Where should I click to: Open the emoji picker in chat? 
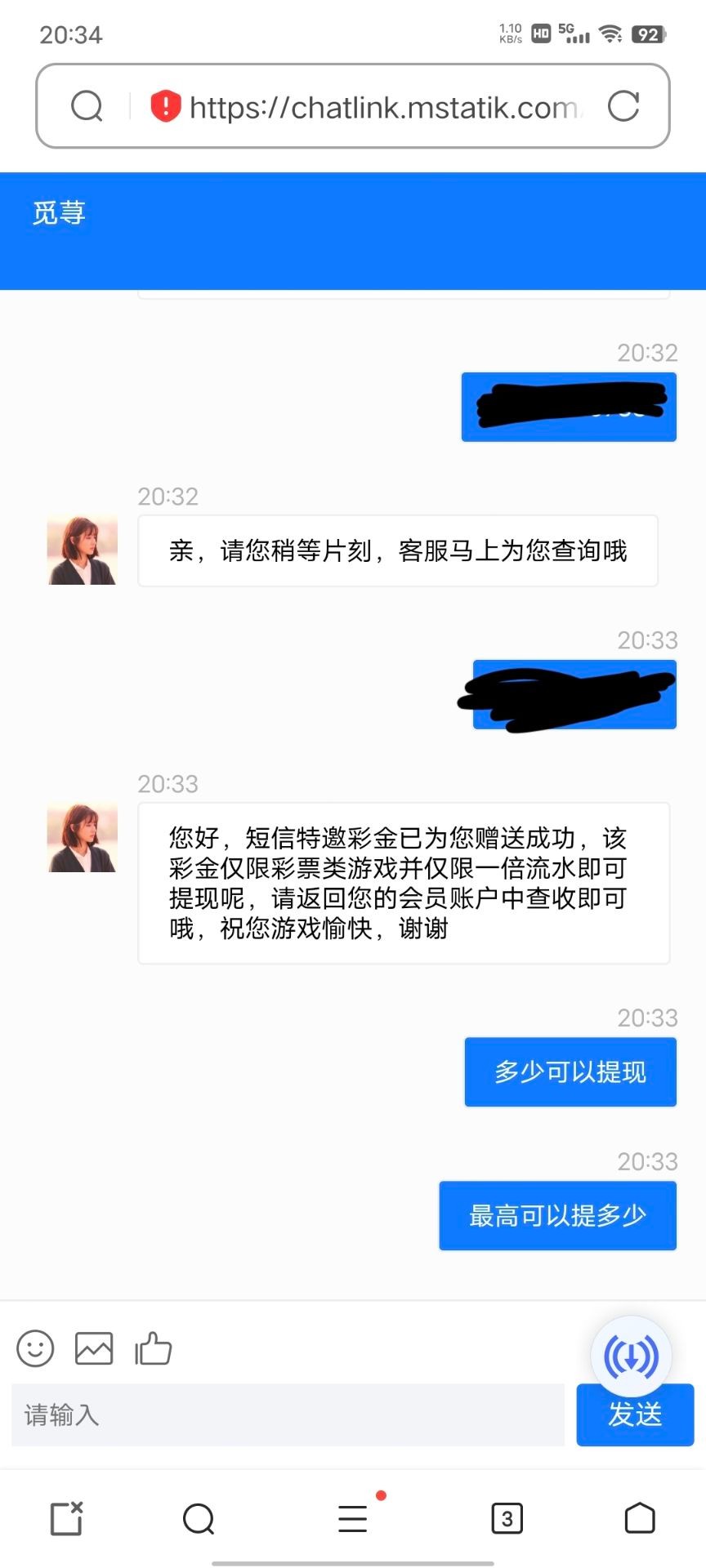click(35, 1348)
